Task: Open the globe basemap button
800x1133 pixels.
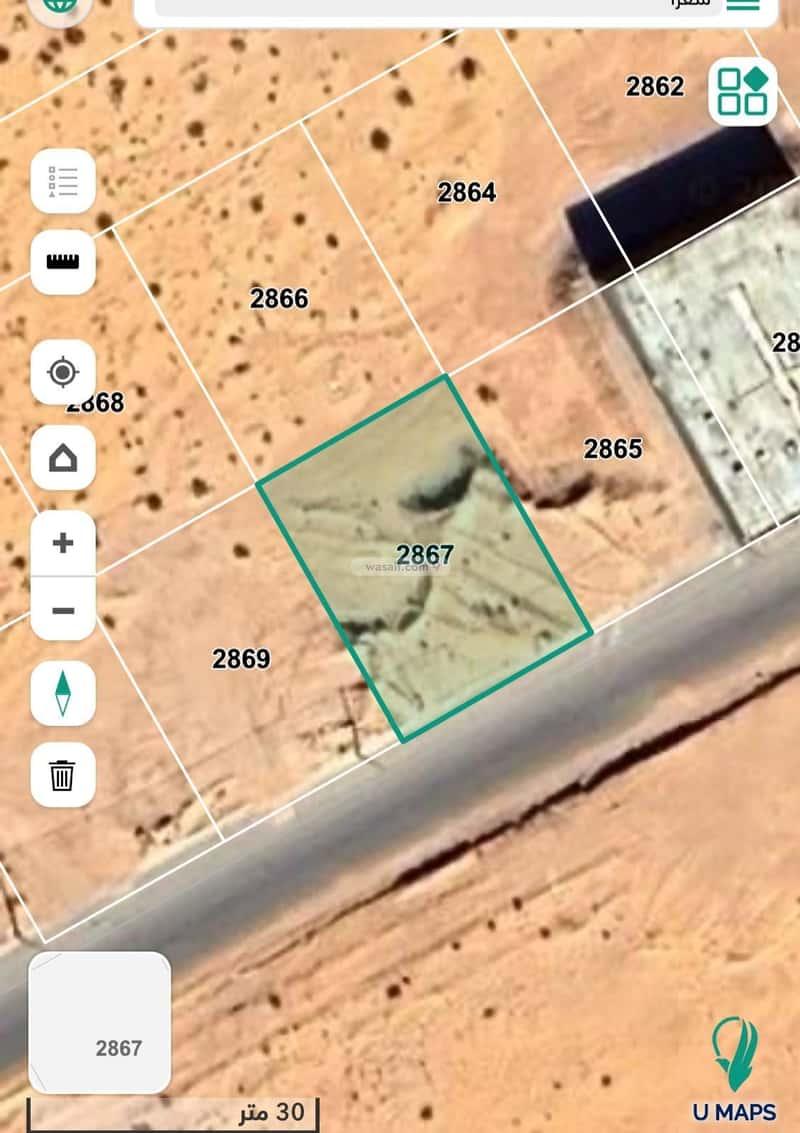Action: click(x=62, y=6)
